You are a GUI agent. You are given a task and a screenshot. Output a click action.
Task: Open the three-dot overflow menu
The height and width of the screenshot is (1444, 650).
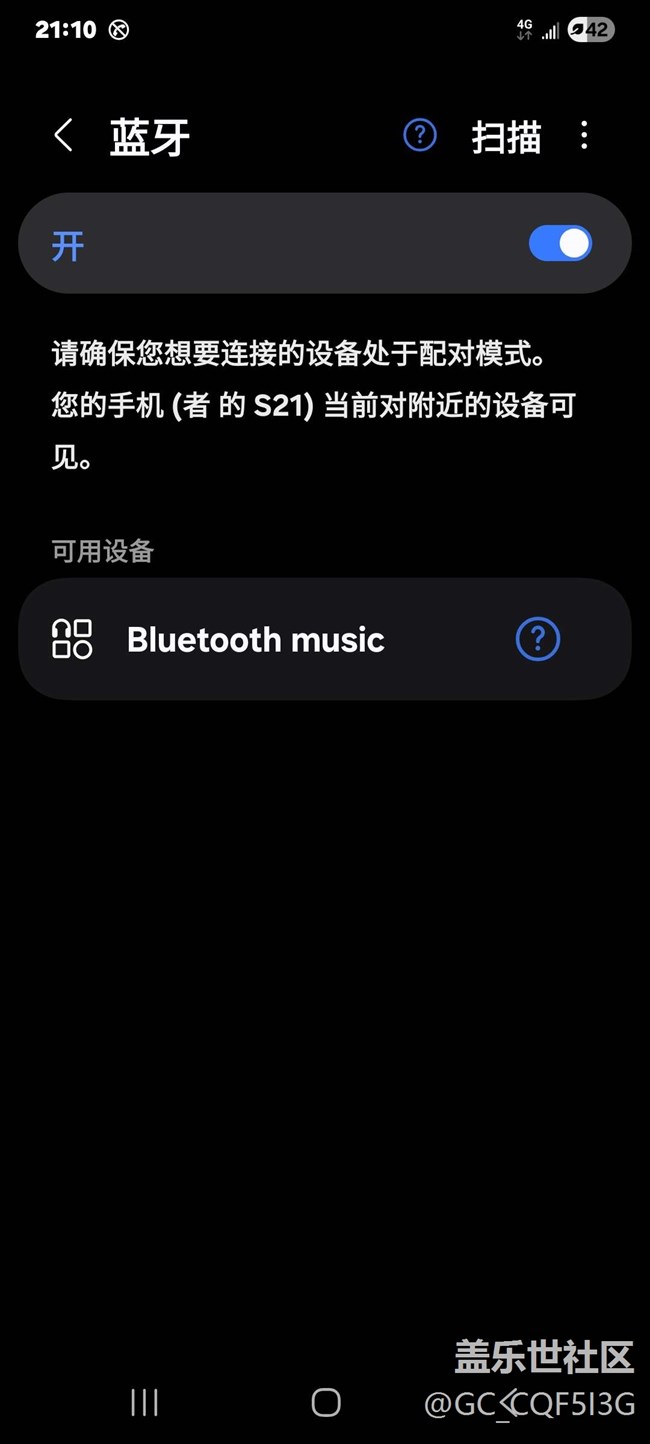[x=584, y=136]
